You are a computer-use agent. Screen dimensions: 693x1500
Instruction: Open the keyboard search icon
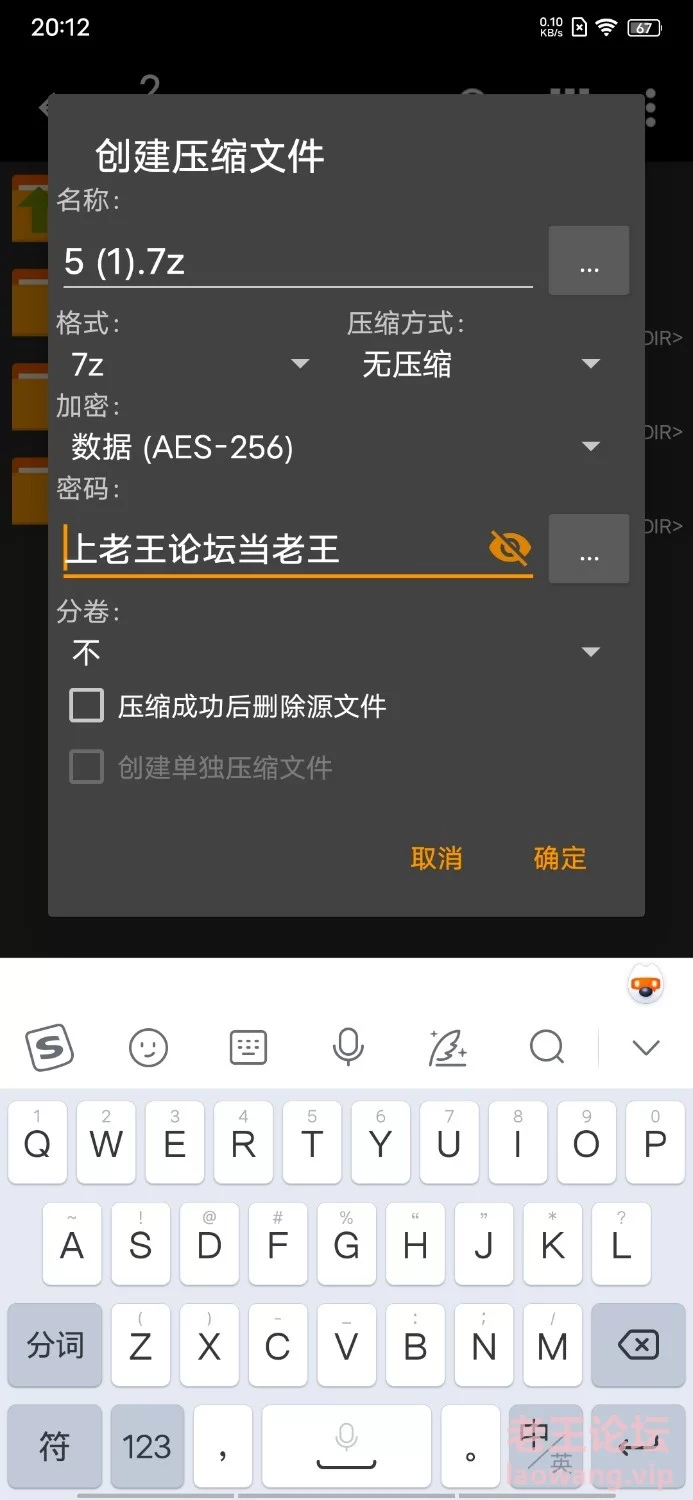point(547,1047)
